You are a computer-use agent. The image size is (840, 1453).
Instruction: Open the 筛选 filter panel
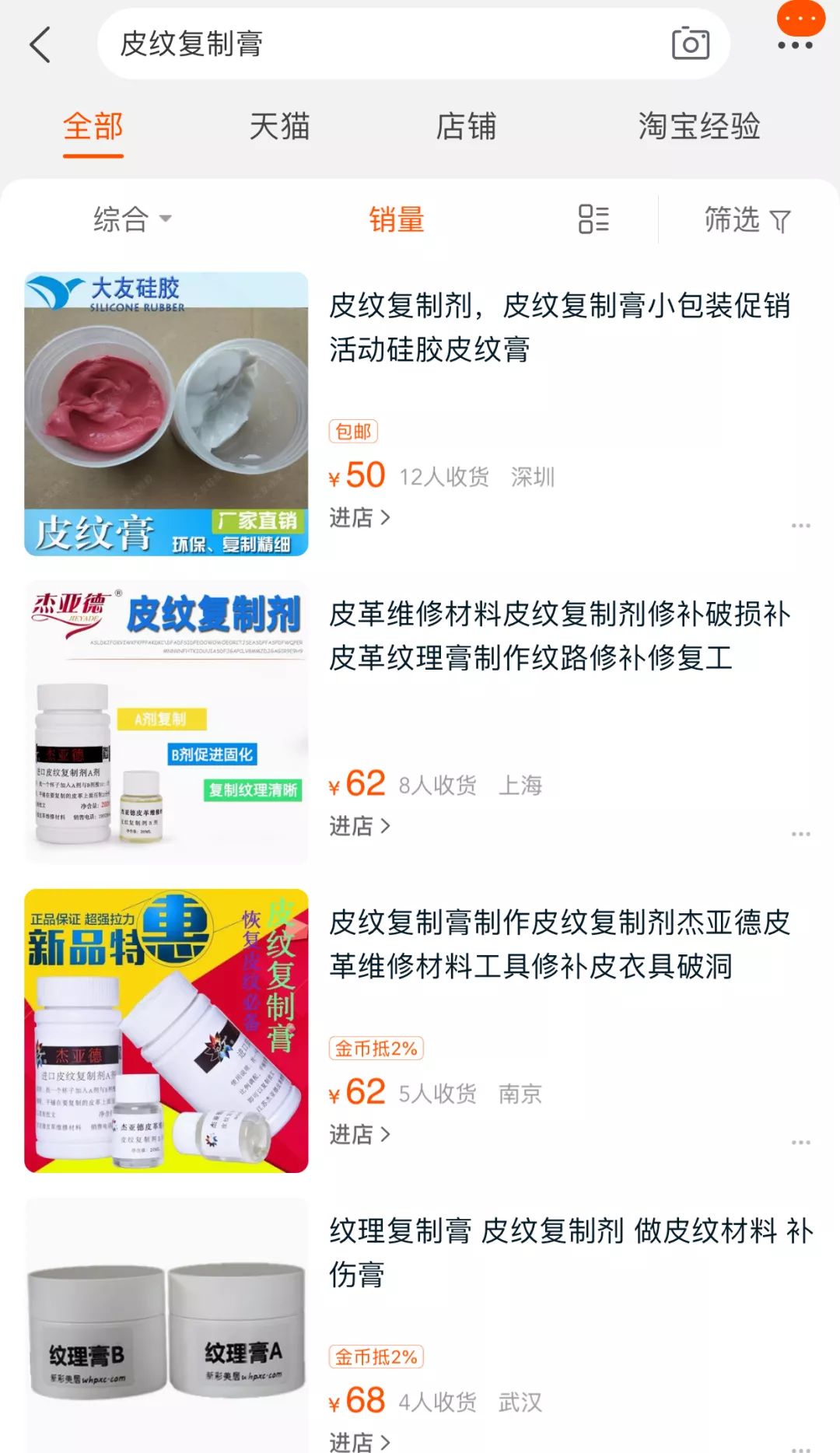[x=748, y=220]
